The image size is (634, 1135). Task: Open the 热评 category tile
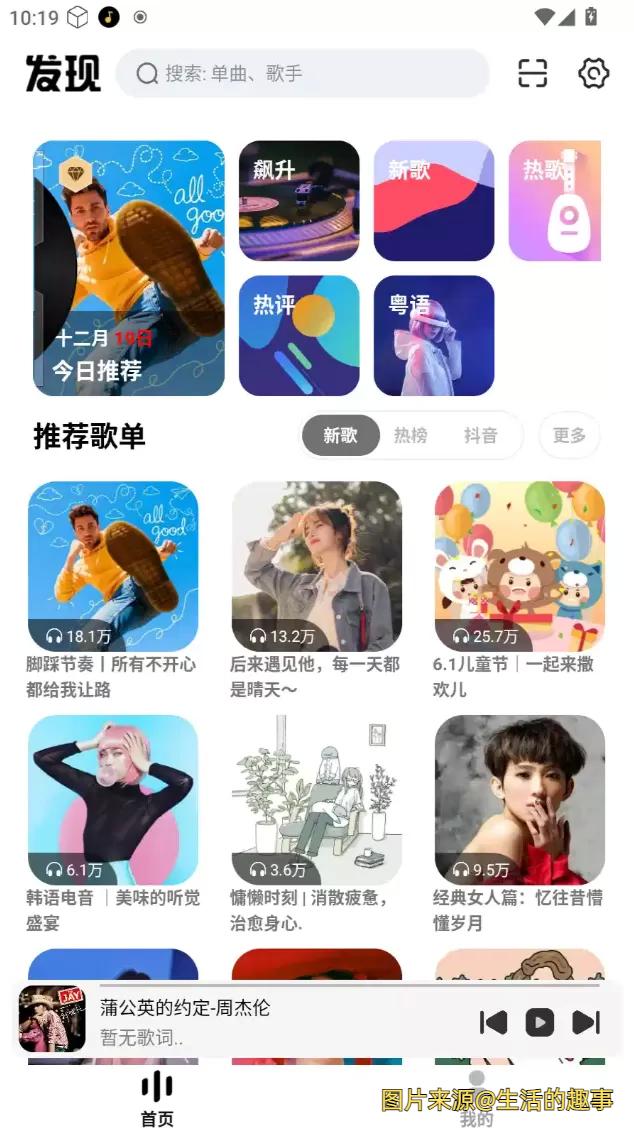(x=299, y=336)
